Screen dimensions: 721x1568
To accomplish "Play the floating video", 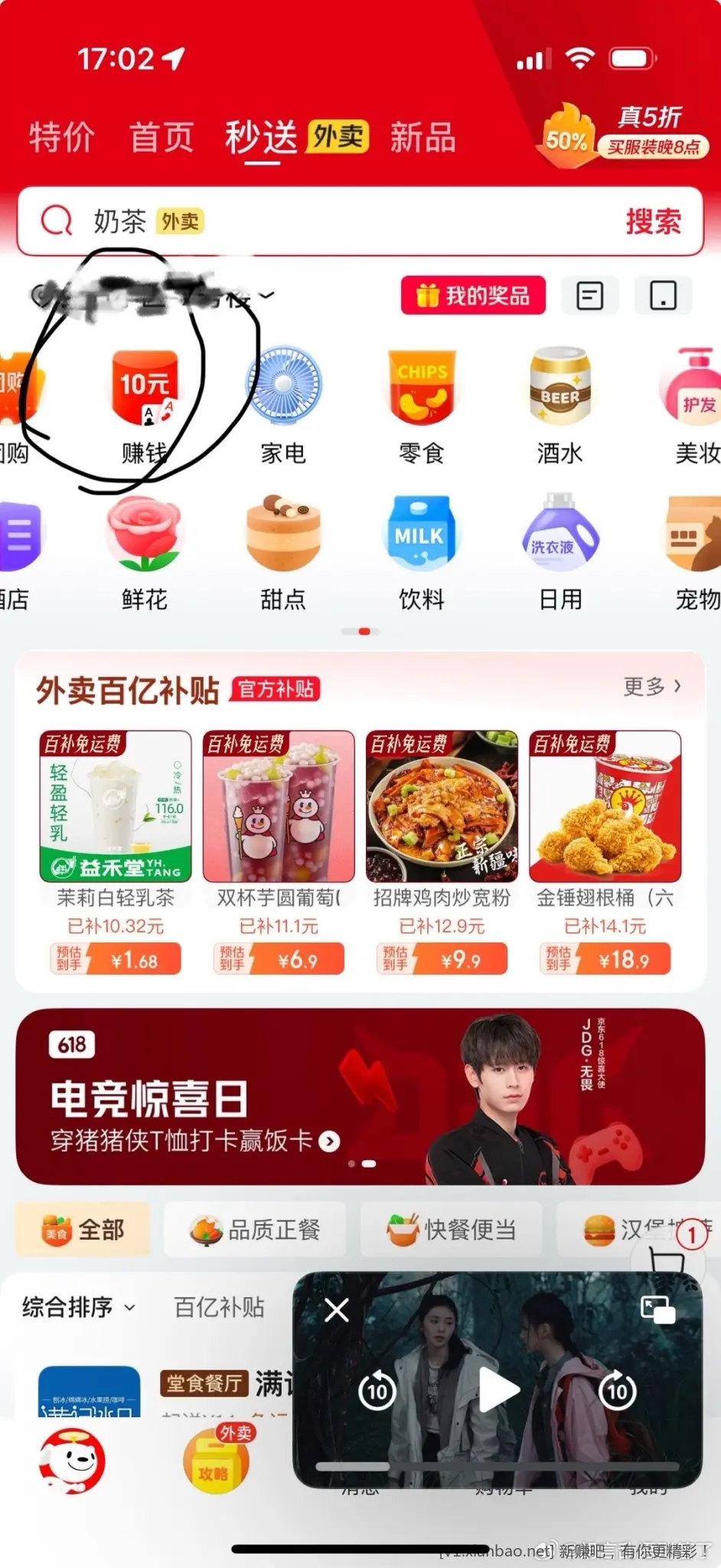I will click(x=498, y=1390).
